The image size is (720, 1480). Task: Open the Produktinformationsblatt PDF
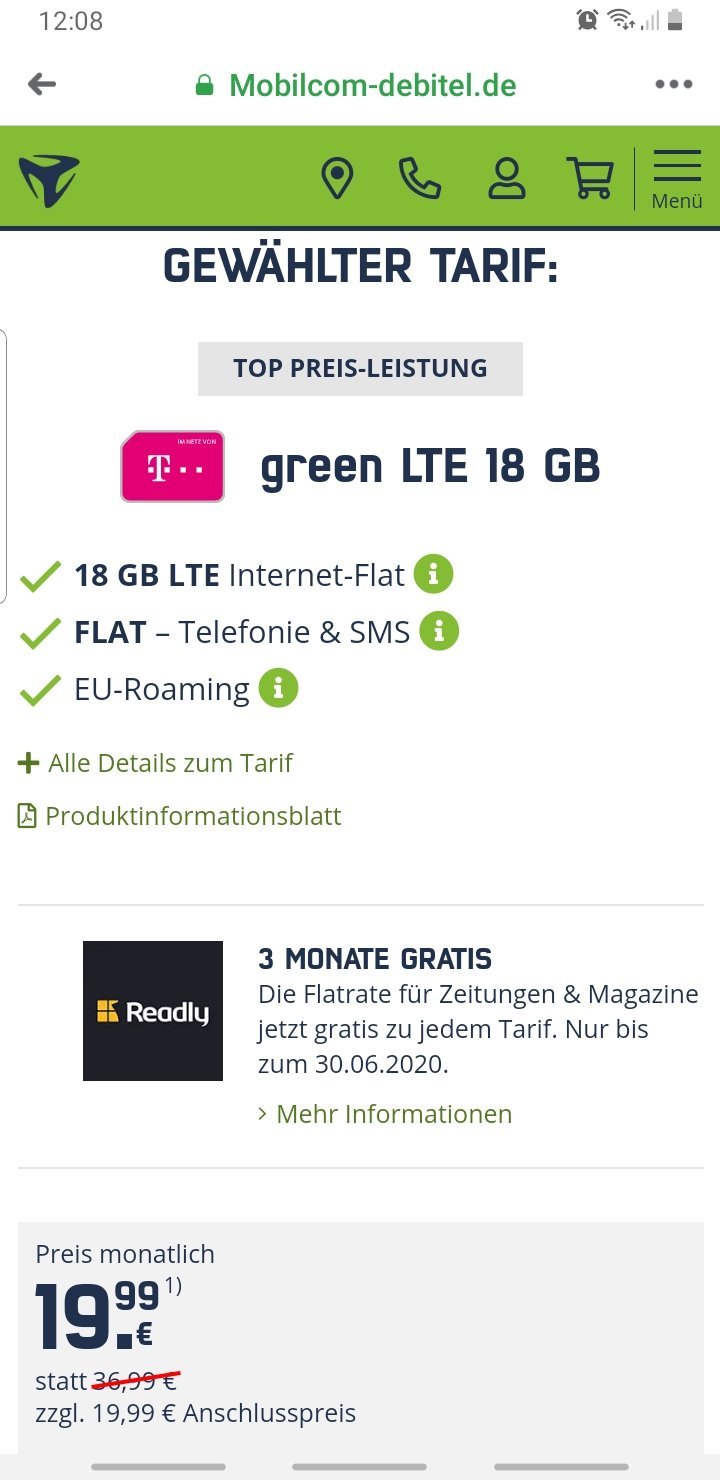tap(179, 816)
